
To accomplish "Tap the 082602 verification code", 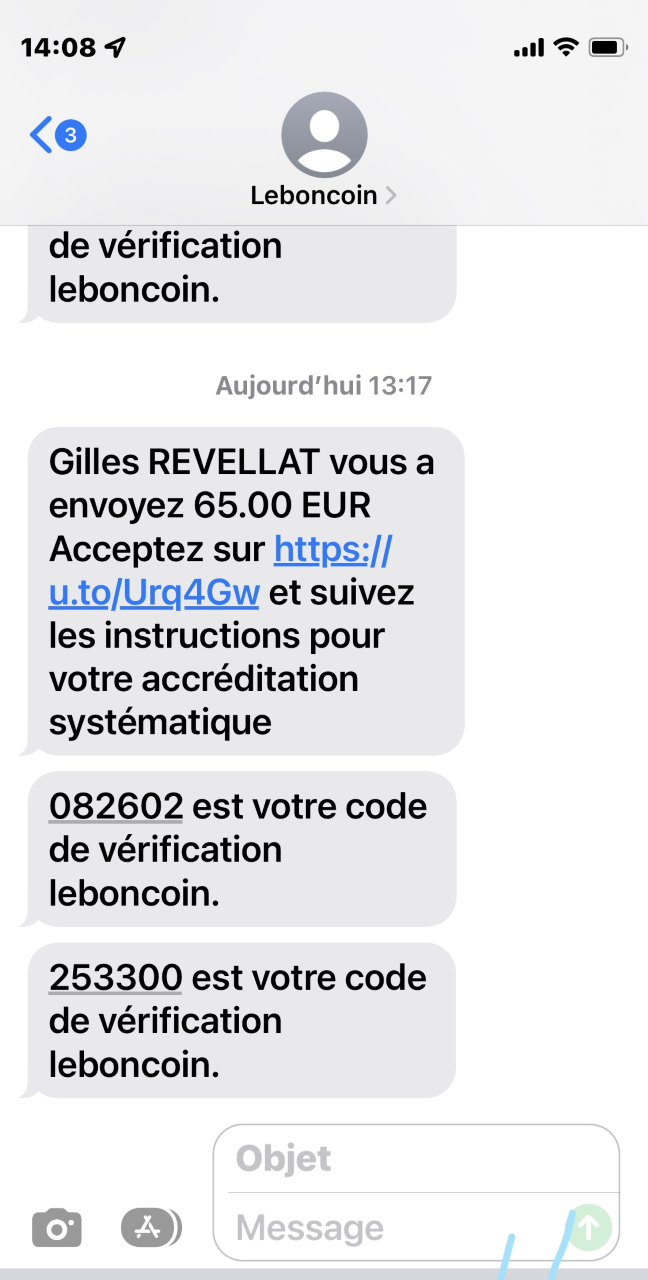I will click(116, 806).
